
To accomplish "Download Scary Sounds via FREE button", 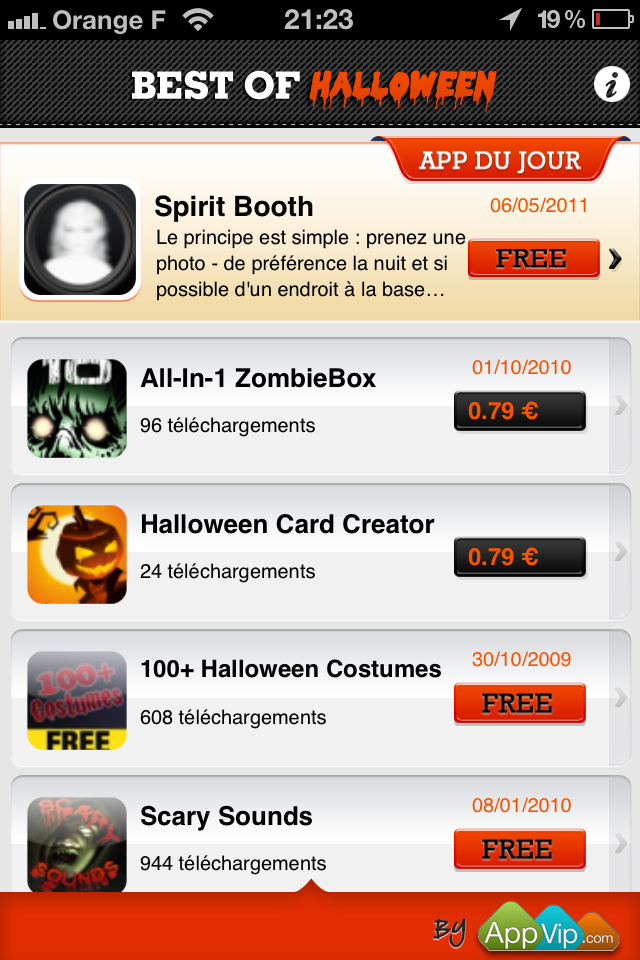I will click(x=519, y=849).
